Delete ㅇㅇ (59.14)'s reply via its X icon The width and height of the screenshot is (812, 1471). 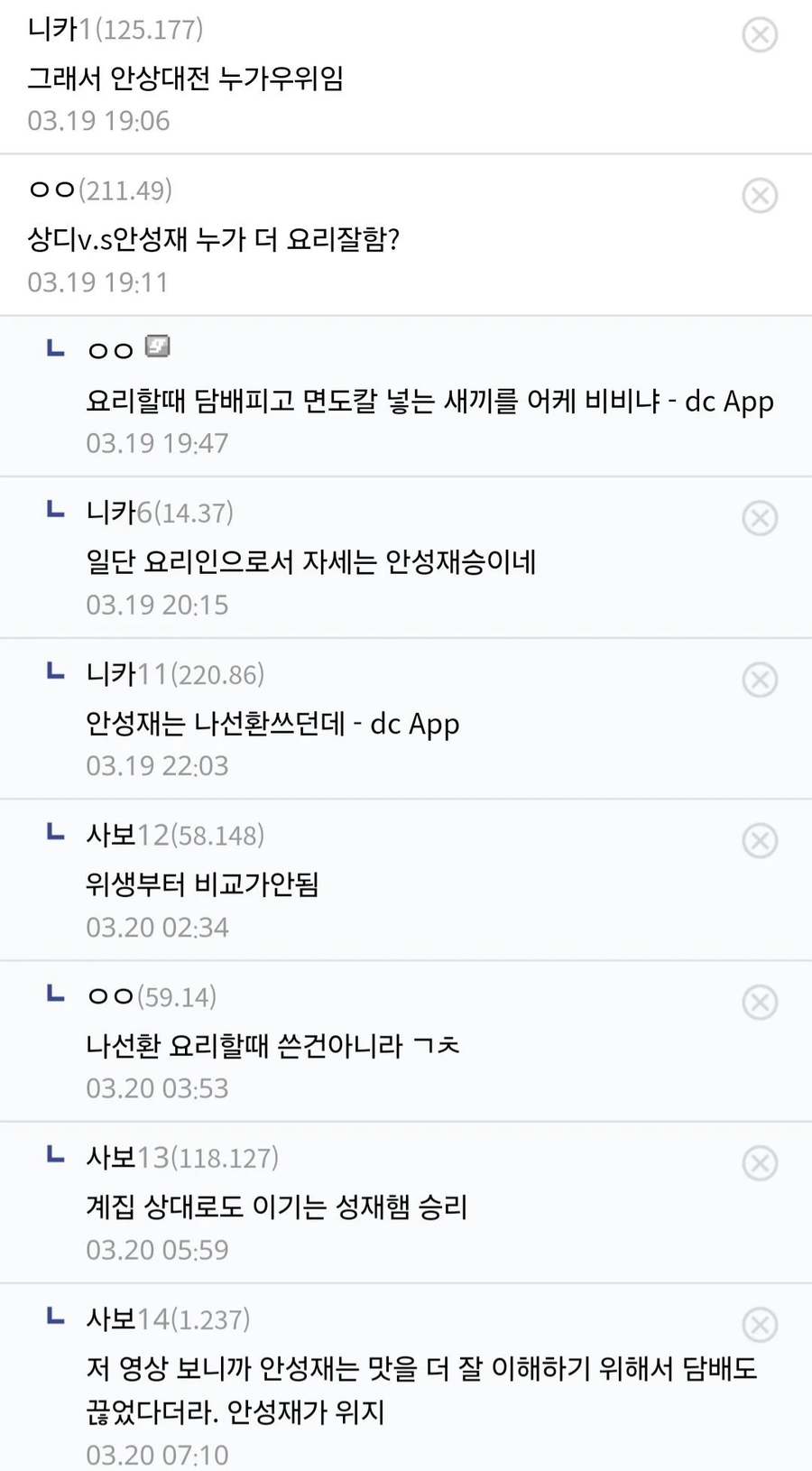(761, 1002)
